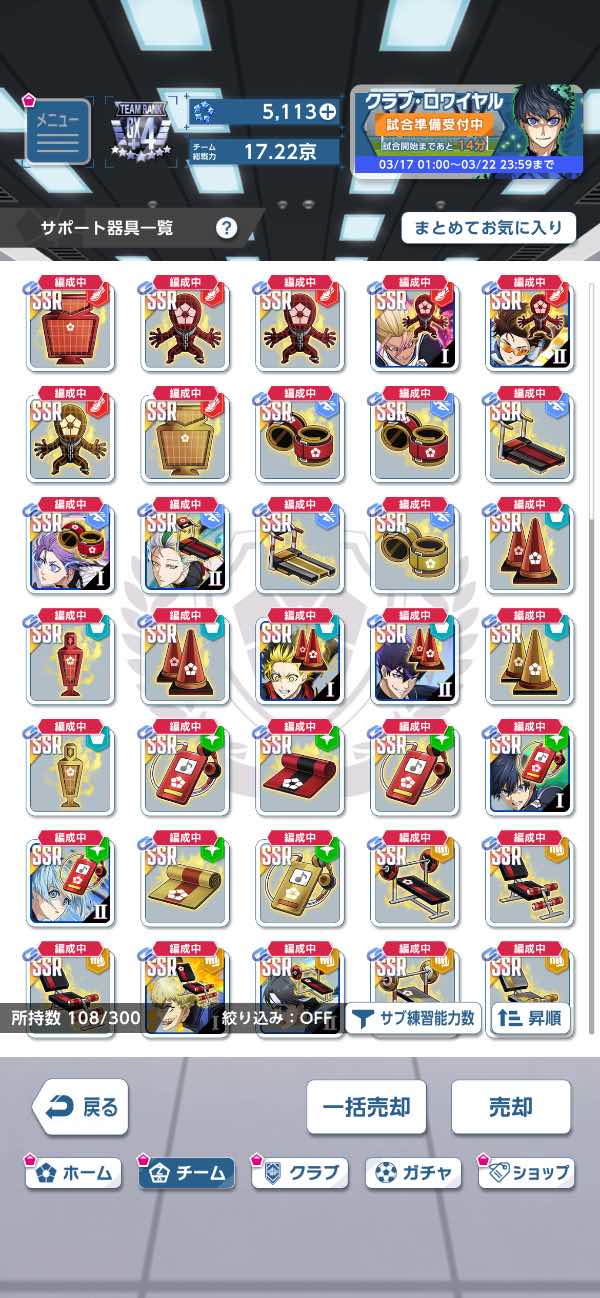Open the help question mark icon

coord(227,228)
